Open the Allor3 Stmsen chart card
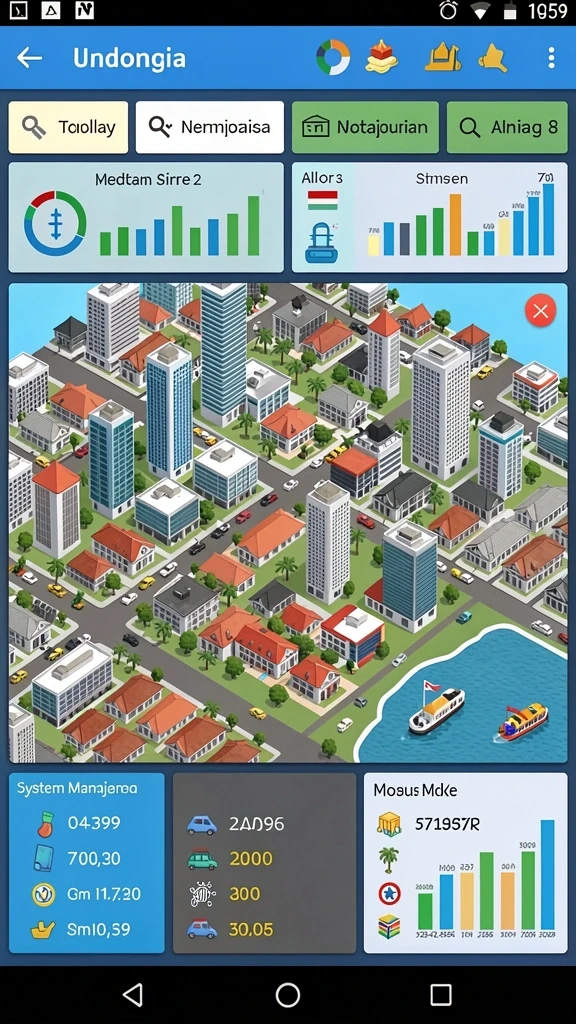The width and height of the screenshot is (576, 1024). pos(430,217)
